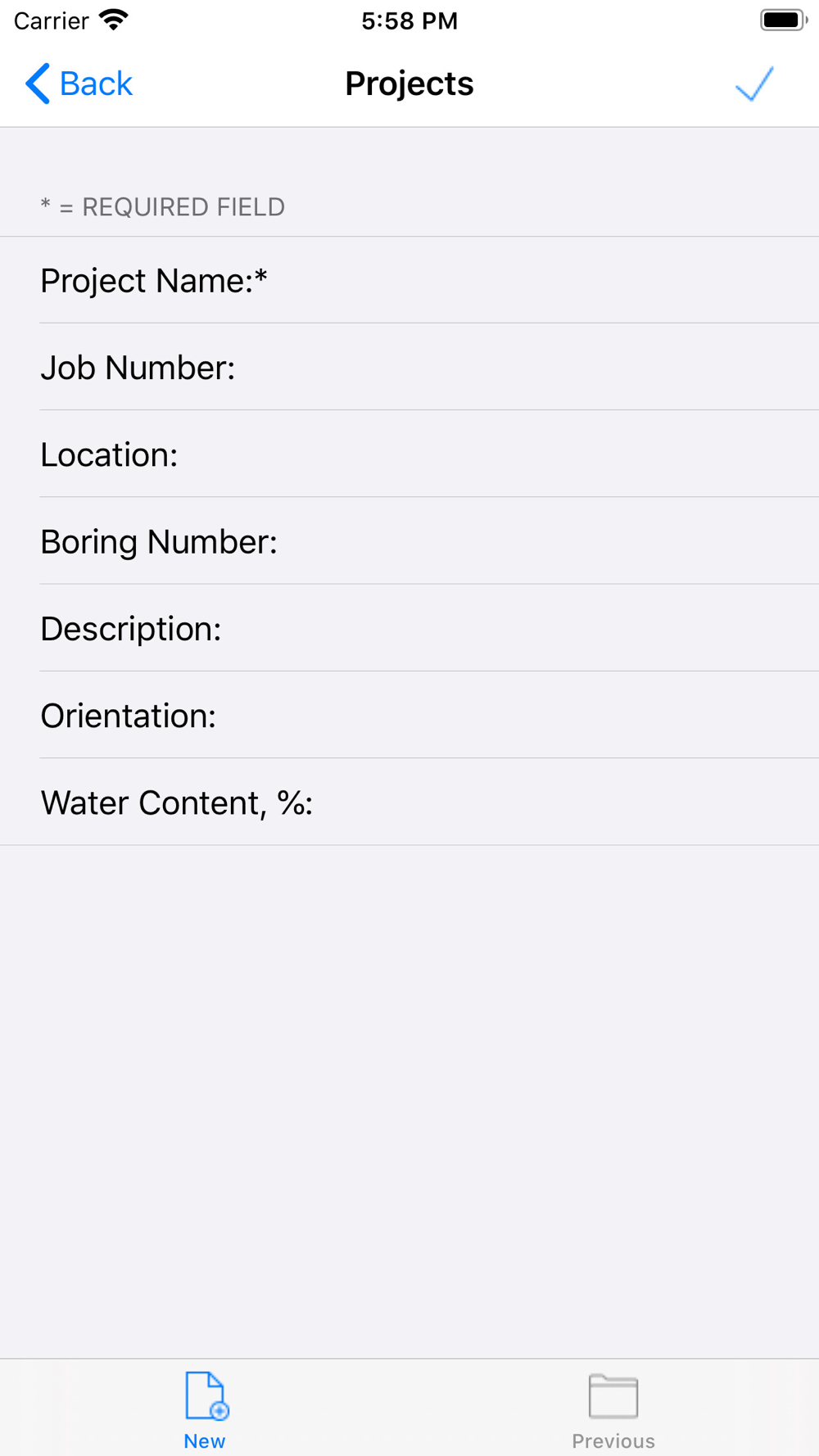Focus the Location field
Viewport: 819px width, 1456px height.
coord(409,454)
